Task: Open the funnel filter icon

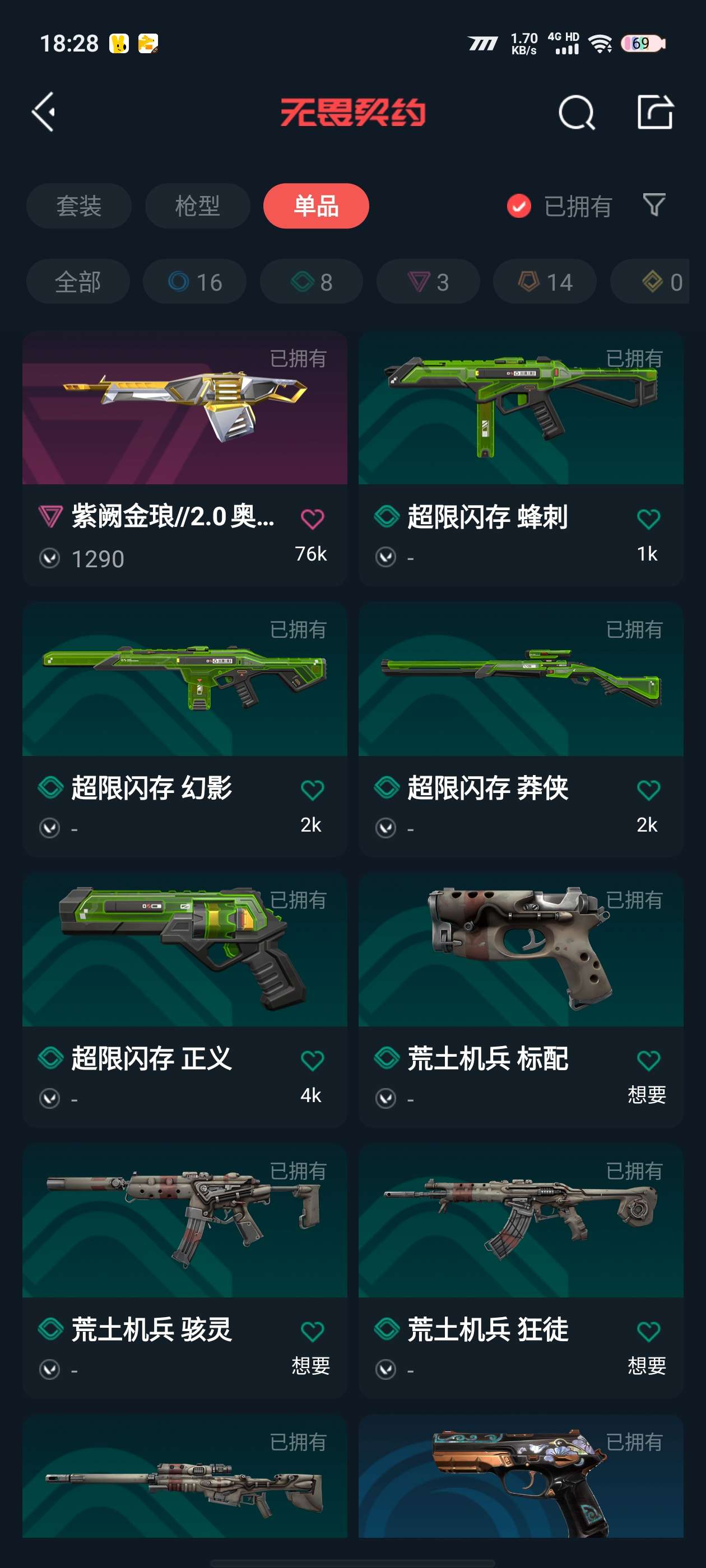Action: tap(654, 205)
